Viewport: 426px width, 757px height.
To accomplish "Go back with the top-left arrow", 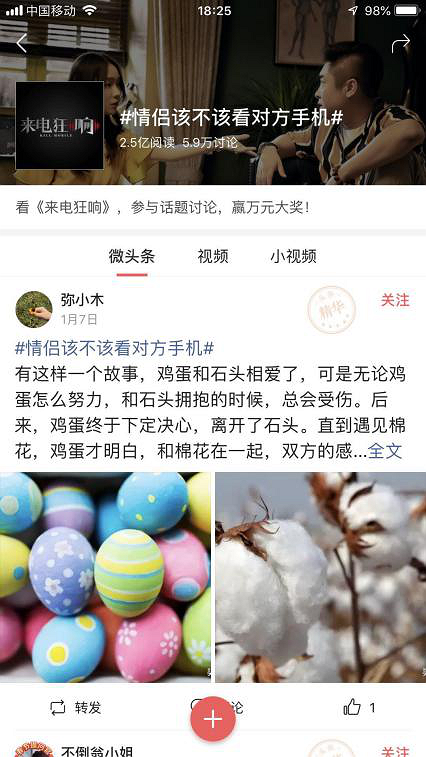I will coord(22,43).
